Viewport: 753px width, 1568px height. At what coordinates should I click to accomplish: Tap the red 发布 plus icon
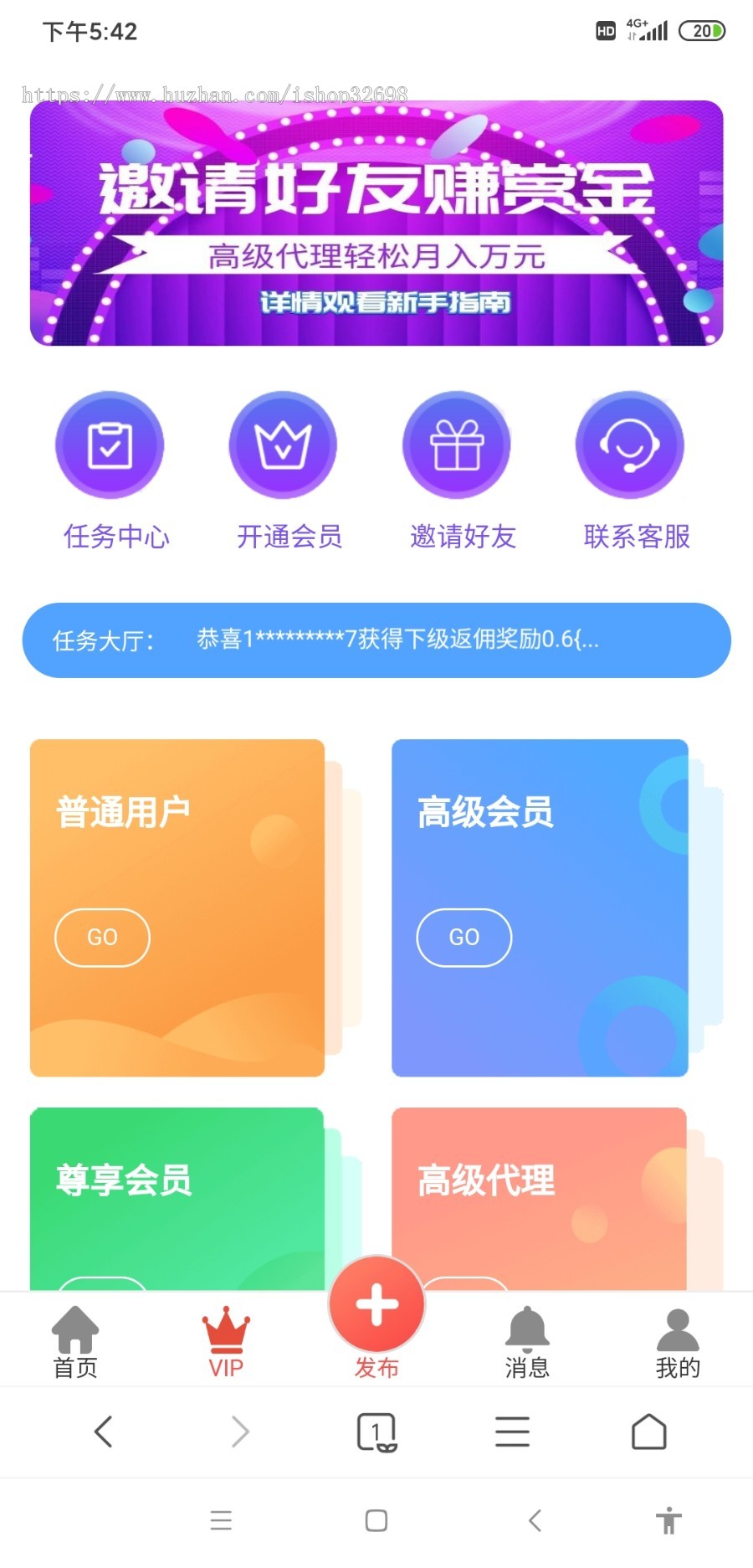pos(376,1303)
